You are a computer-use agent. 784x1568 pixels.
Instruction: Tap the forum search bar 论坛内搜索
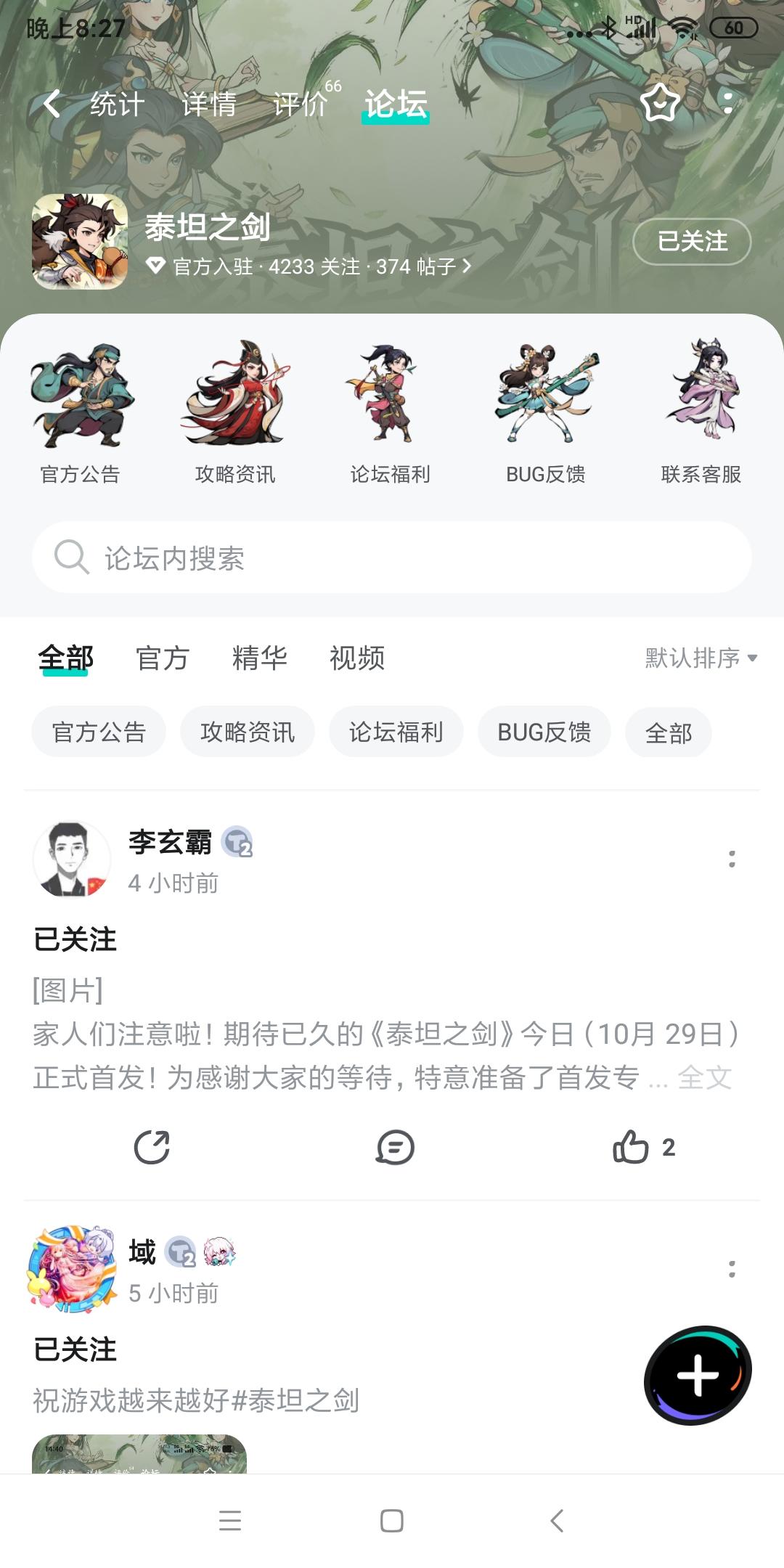tap(392, 556)
